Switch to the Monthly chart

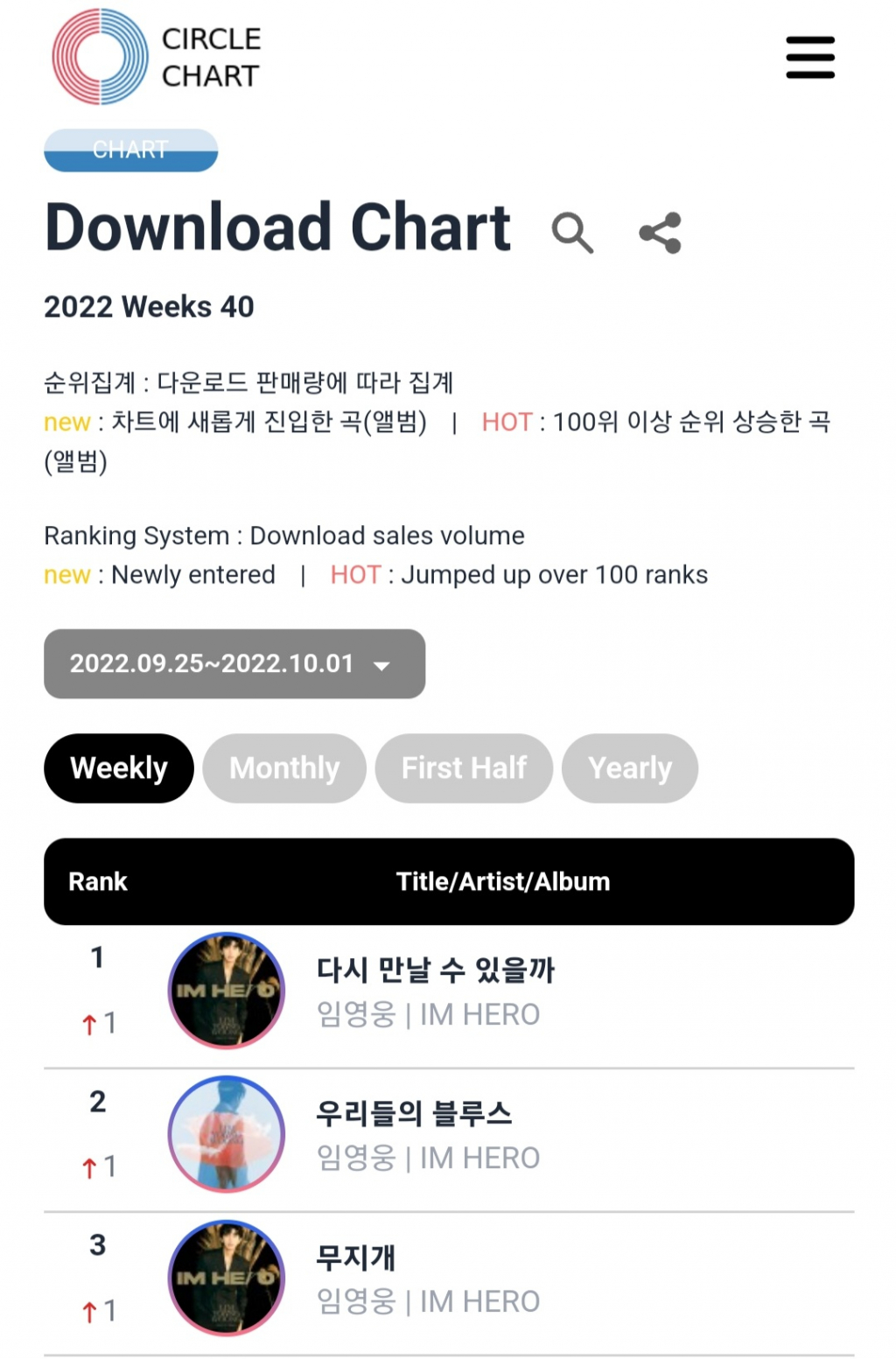[283, 767]
